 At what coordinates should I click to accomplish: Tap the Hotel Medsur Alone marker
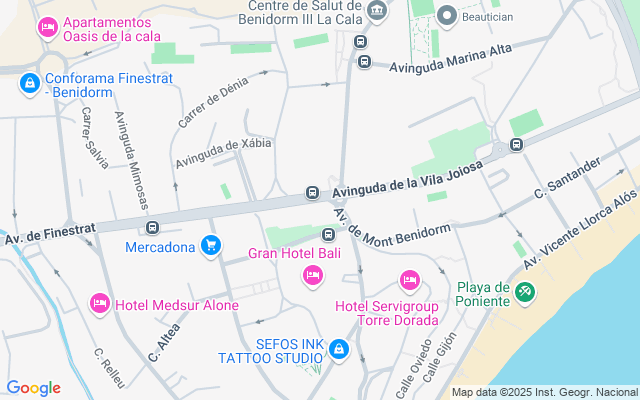[x=99, y=302]
